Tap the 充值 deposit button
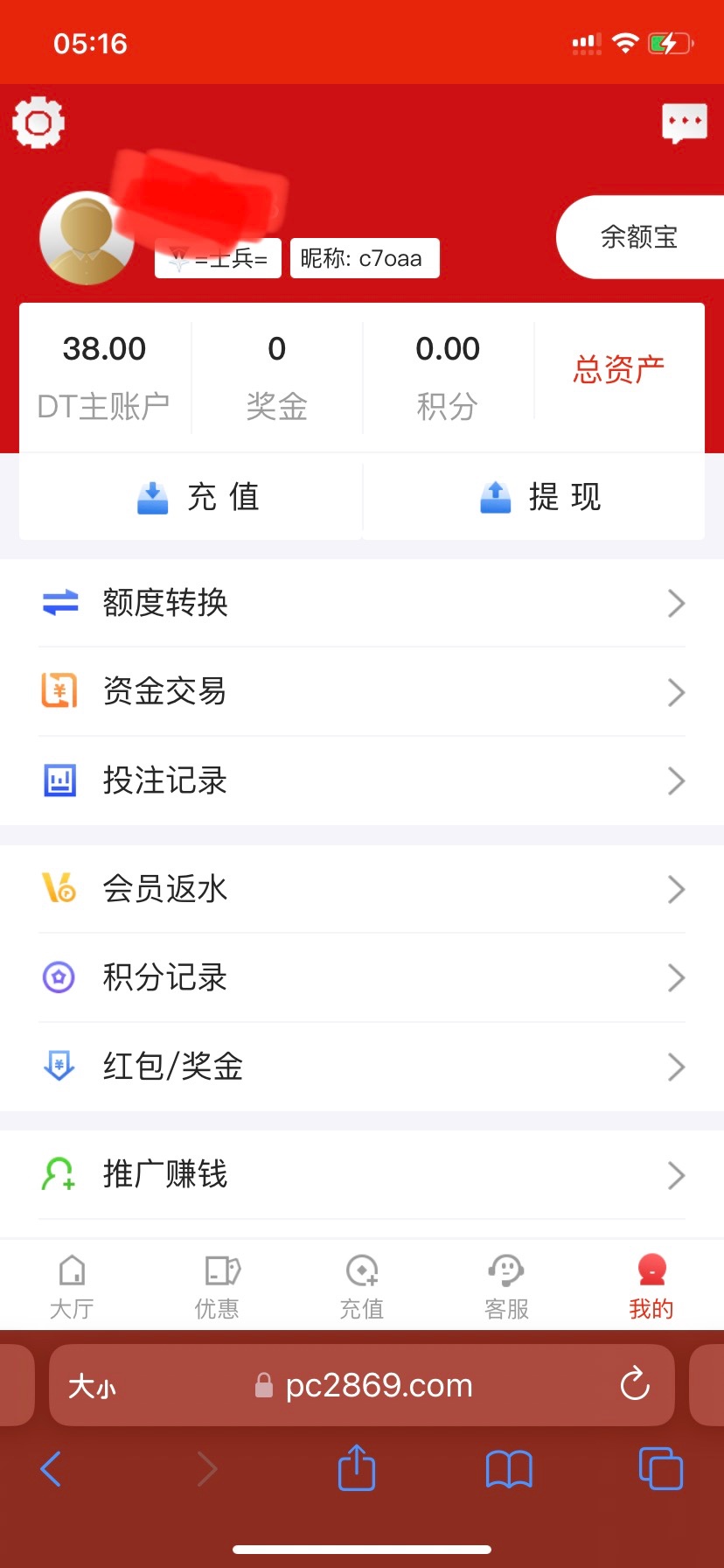The image size is (724, 1568). [198, 497]
